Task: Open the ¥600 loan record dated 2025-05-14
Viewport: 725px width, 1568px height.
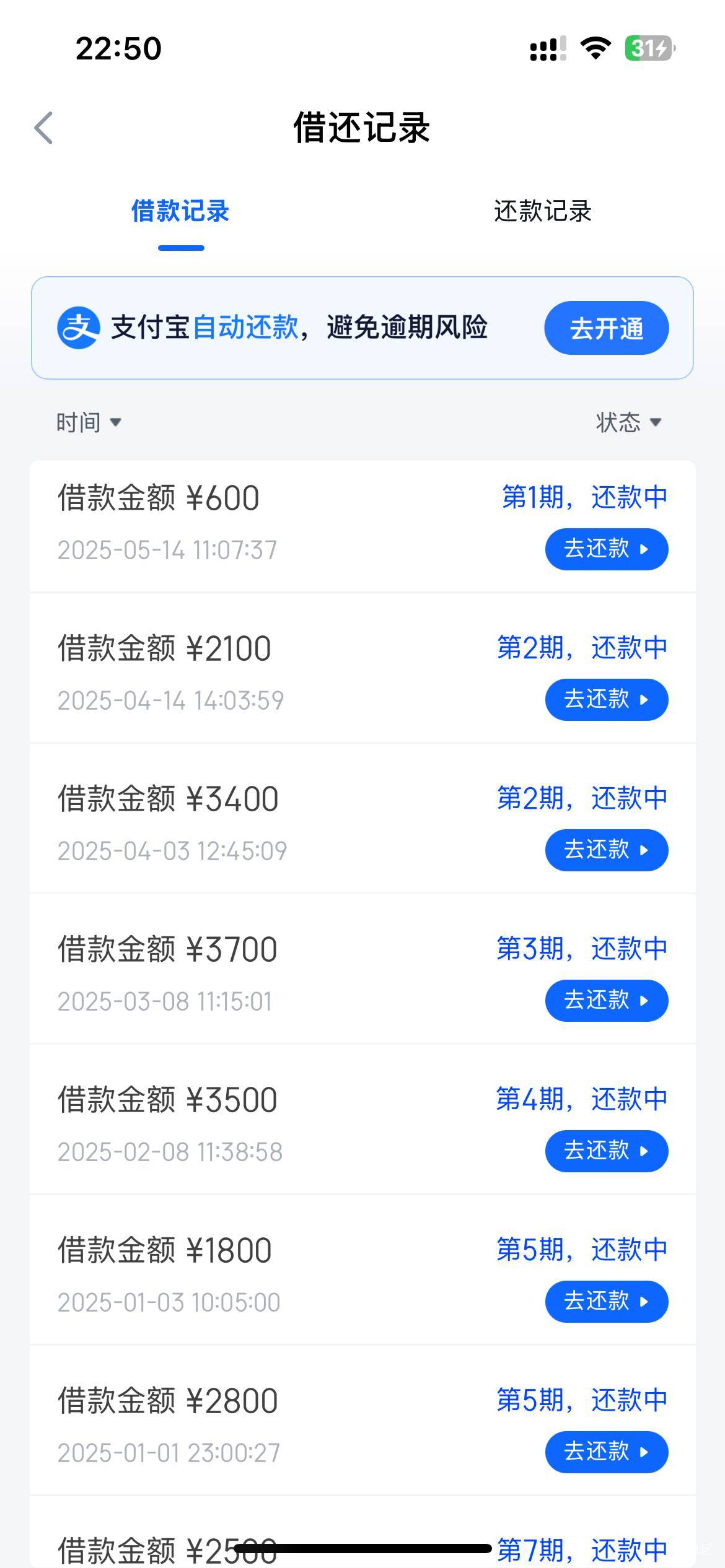Action: 362,526
